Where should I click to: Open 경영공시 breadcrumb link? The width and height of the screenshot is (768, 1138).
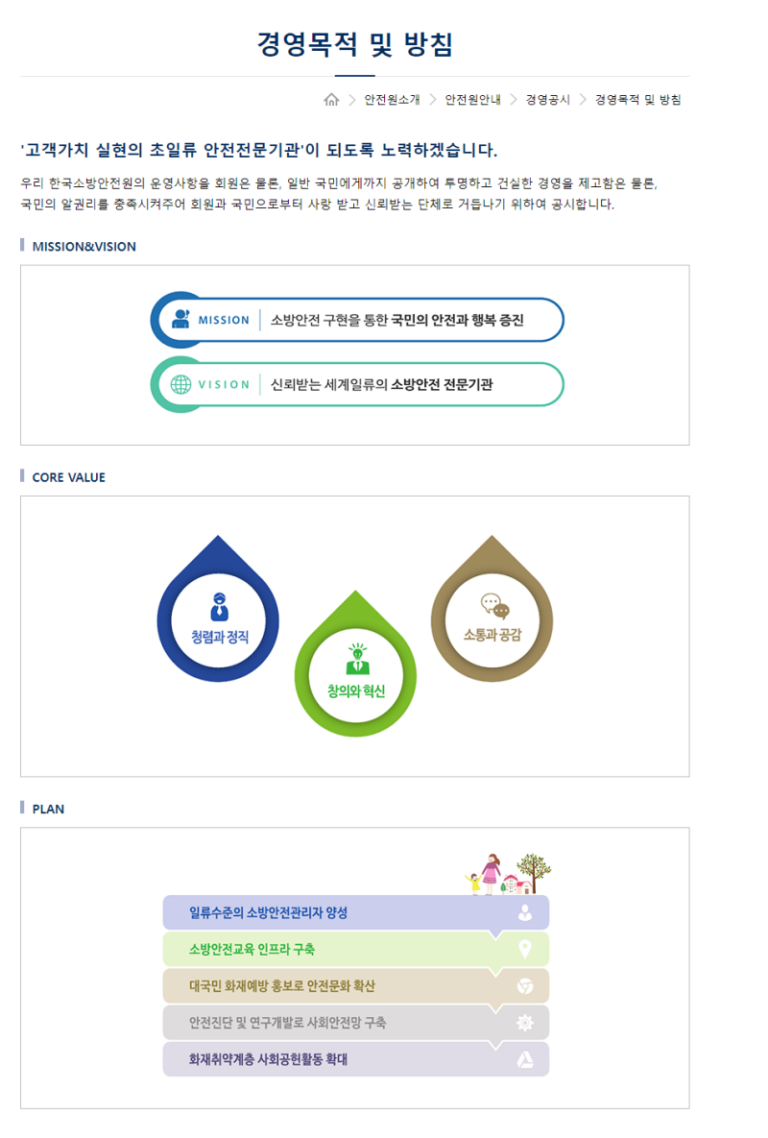(547, 100)
